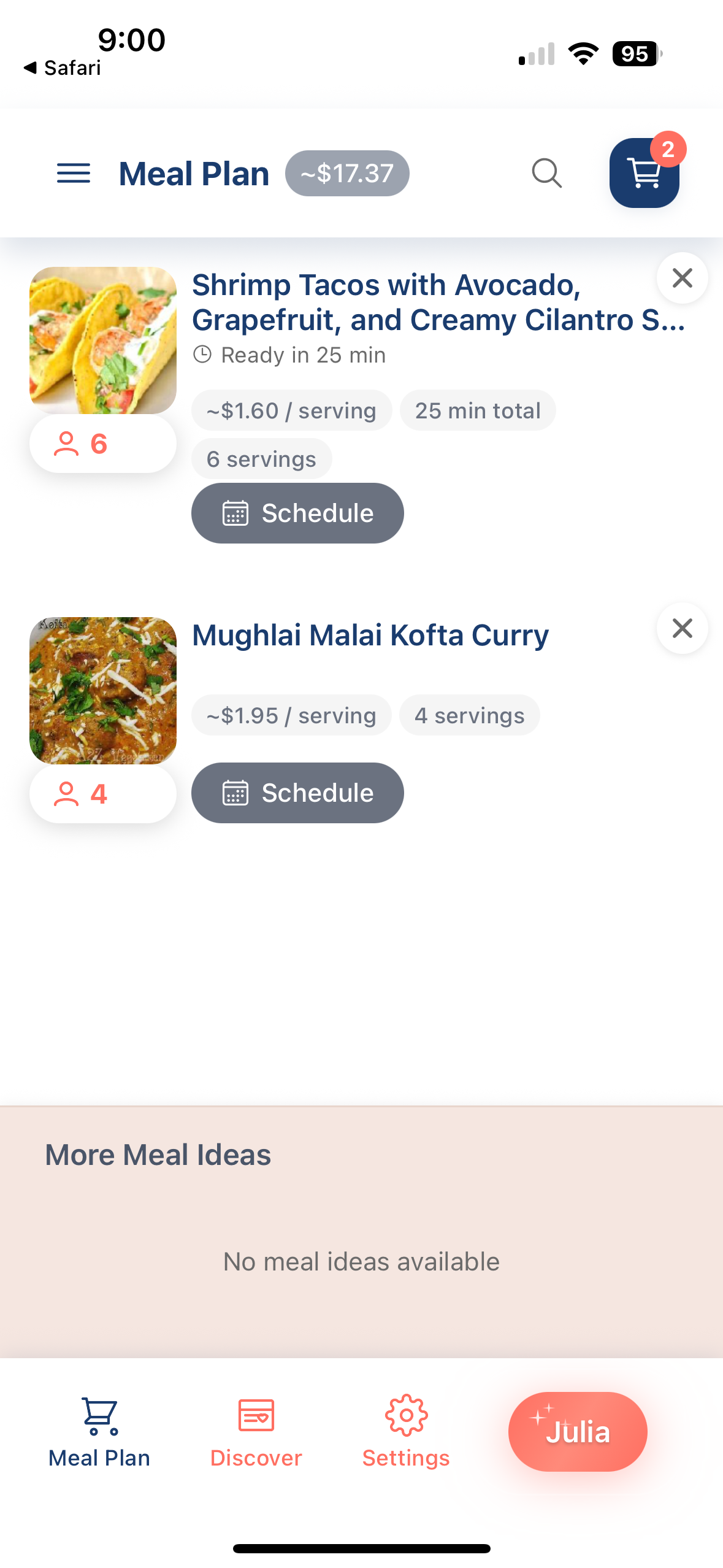Click the serving count badge showing 6
The width and height of the screenshot is (723, 1568).
(102, 444)
